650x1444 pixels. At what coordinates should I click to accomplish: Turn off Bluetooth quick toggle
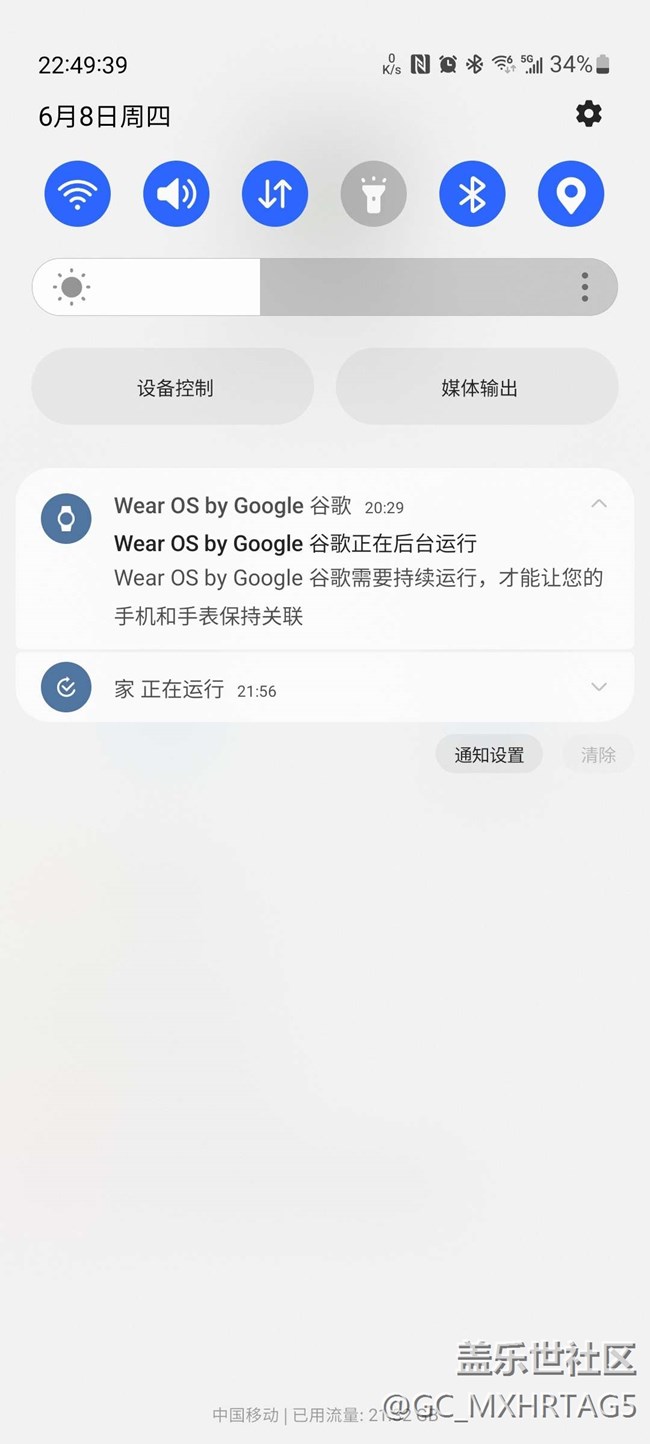click(x=472, y=194)
